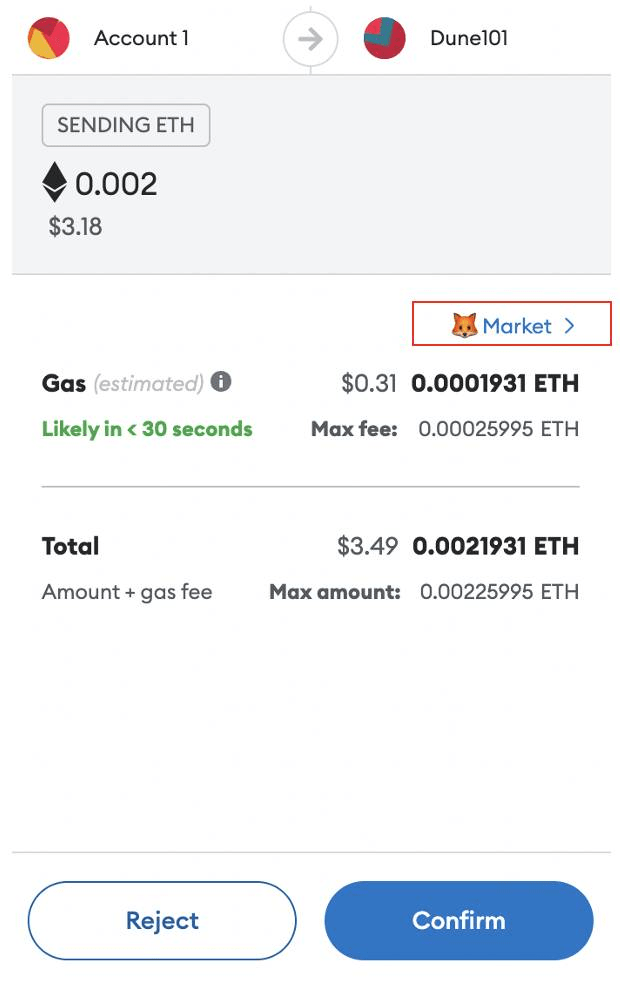The image size is (620, 992).
Task: Reject the ETH transaction
Action: click(x=162, y=921)
